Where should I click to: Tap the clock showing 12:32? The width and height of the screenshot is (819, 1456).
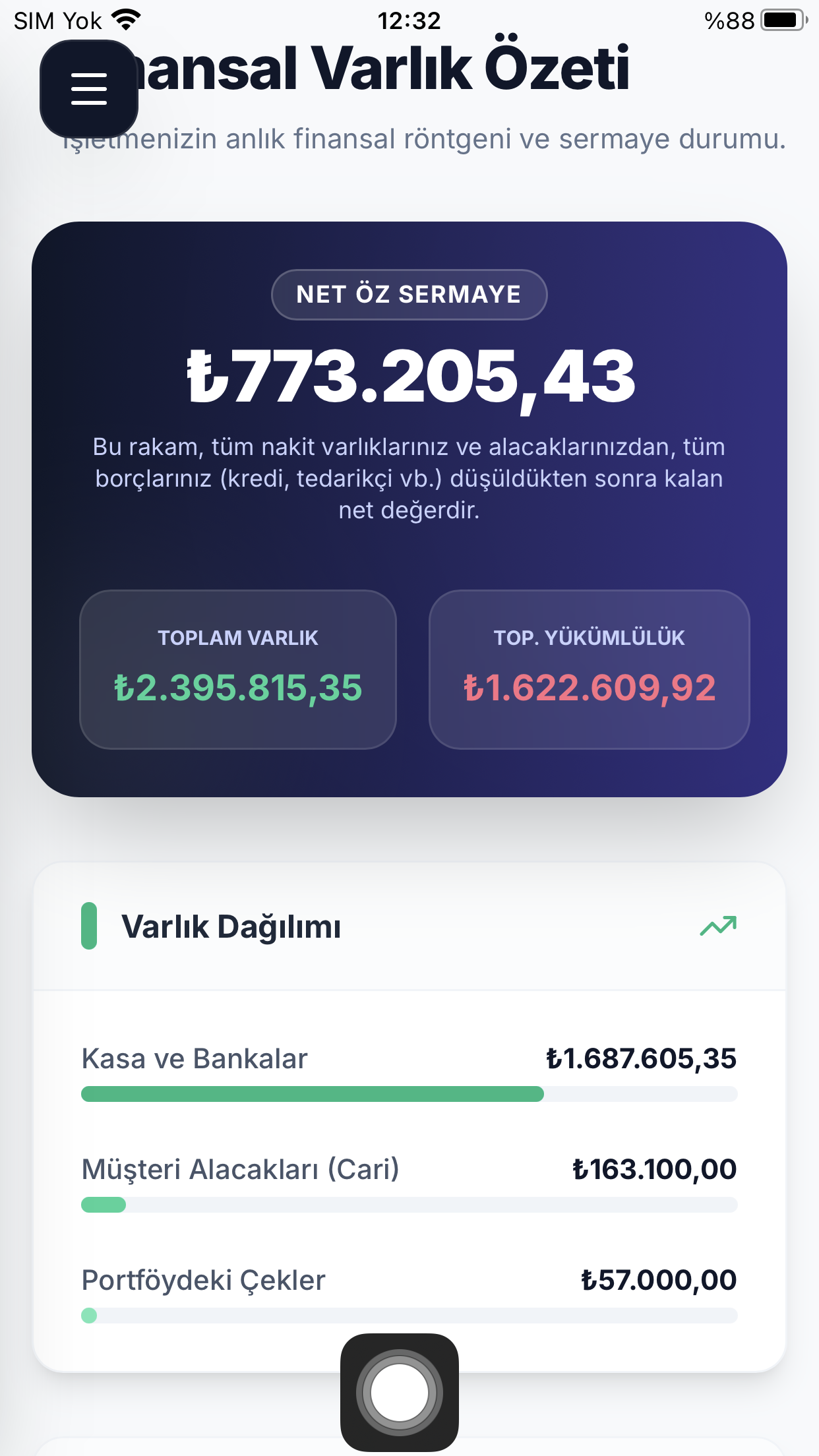click(x=409, y=20)
